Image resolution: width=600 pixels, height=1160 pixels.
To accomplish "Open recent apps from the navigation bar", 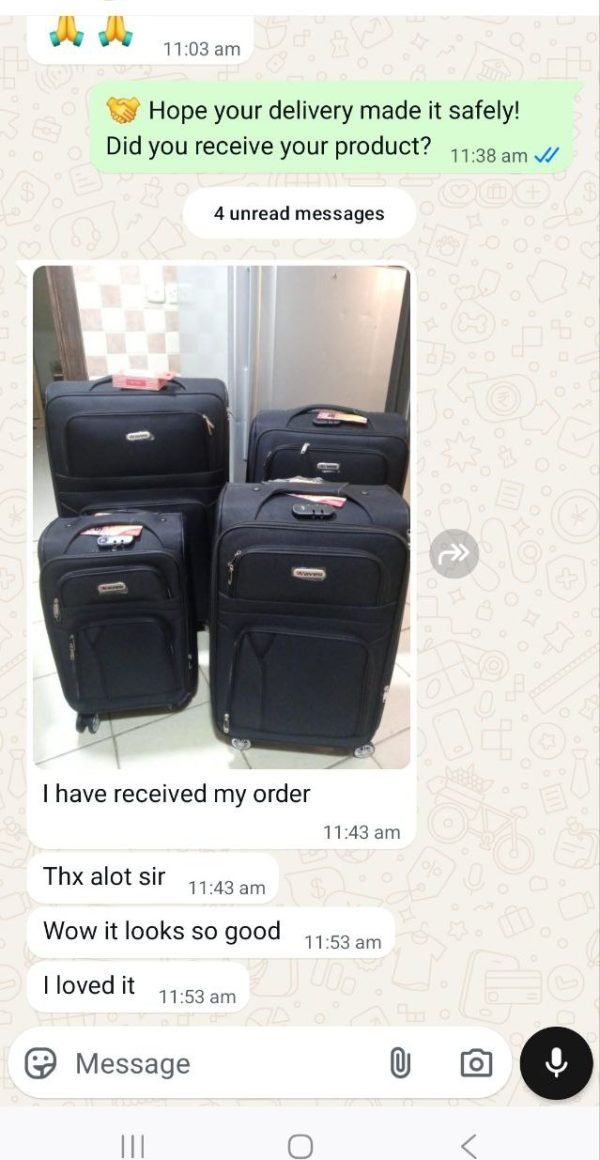I will click(132, 1144).
